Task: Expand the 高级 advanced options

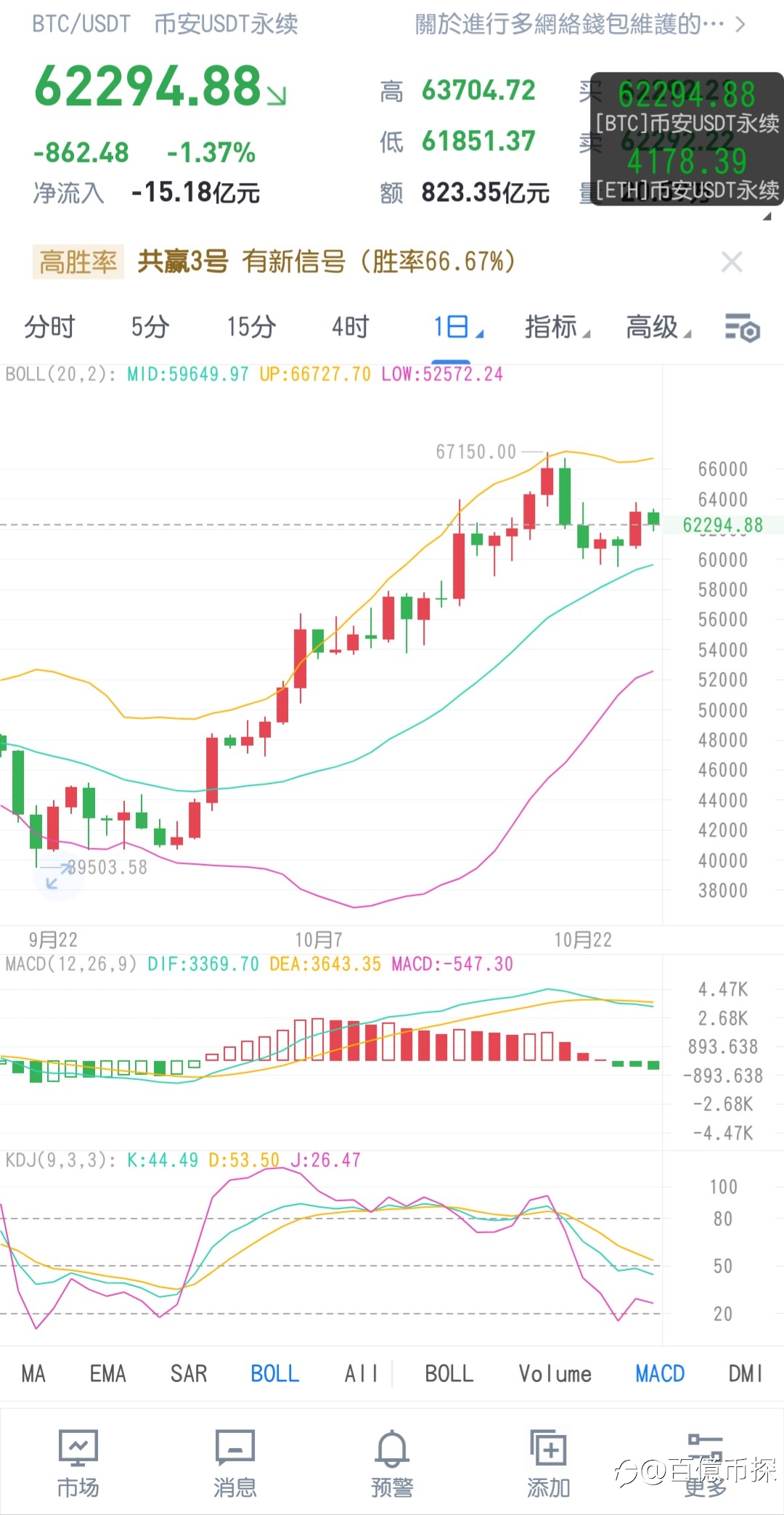Action: (658, 327)
